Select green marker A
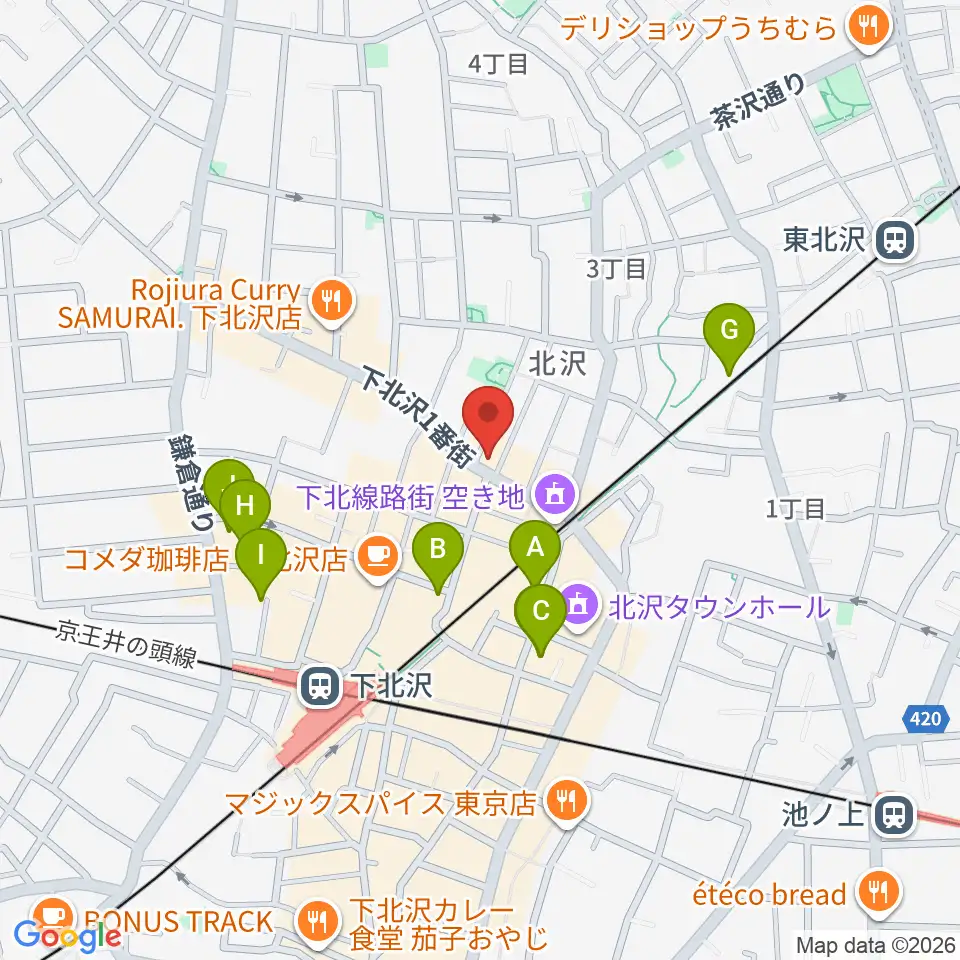The image size is (960, 960). tap(535, 549)
